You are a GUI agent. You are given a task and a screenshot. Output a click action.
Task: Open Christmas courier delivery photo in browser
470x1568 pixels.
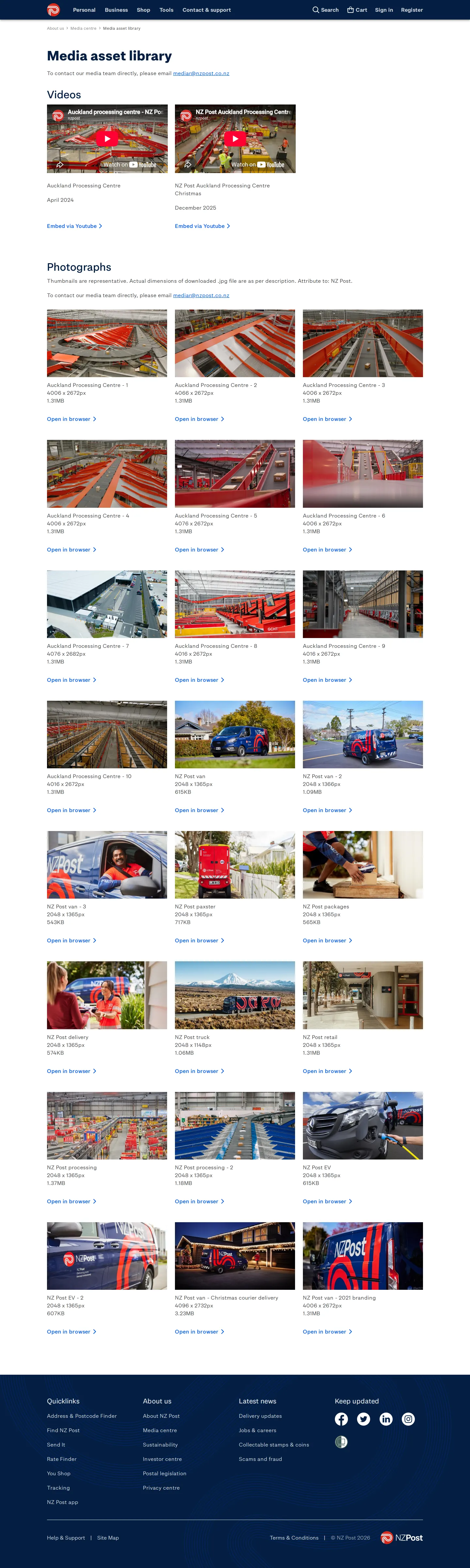pyautogui.click(x=199, y=1331)
